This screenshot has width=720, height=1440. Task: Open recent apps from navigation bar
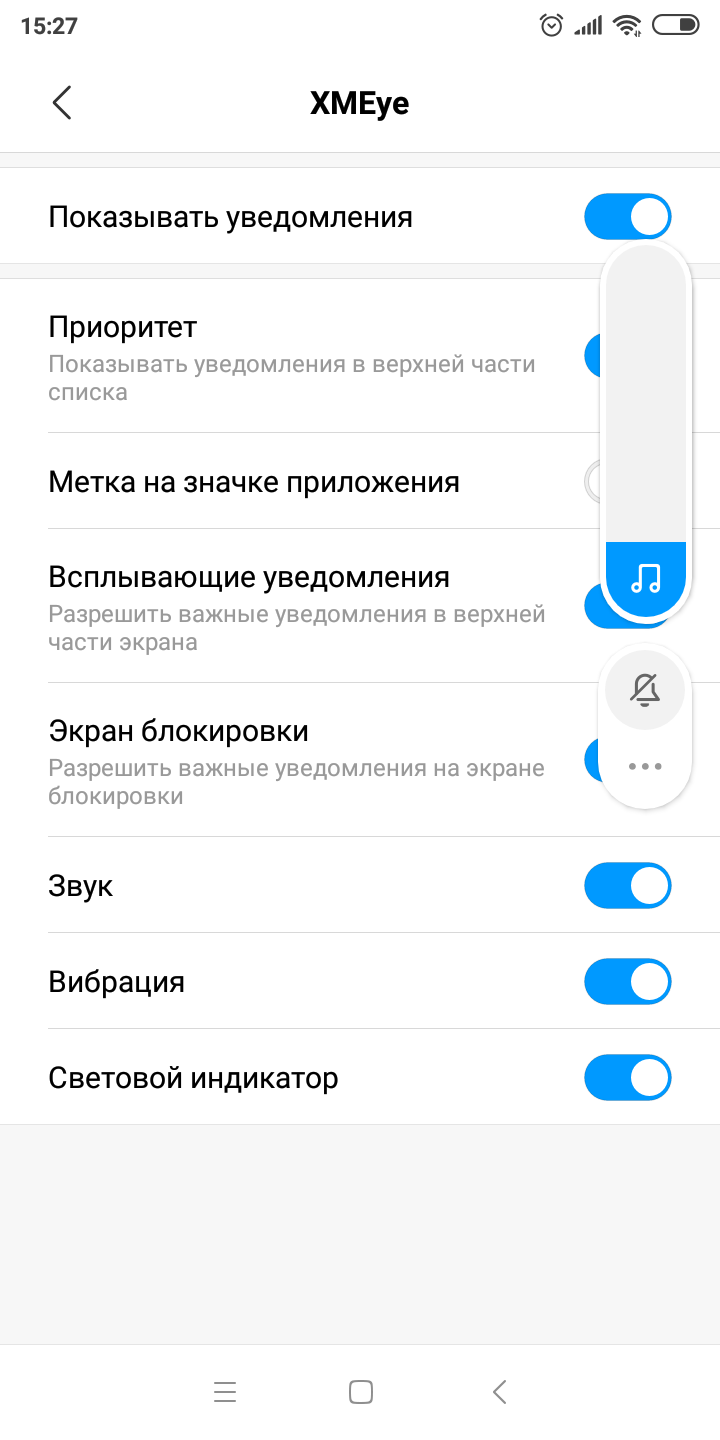pos(225,1391)
